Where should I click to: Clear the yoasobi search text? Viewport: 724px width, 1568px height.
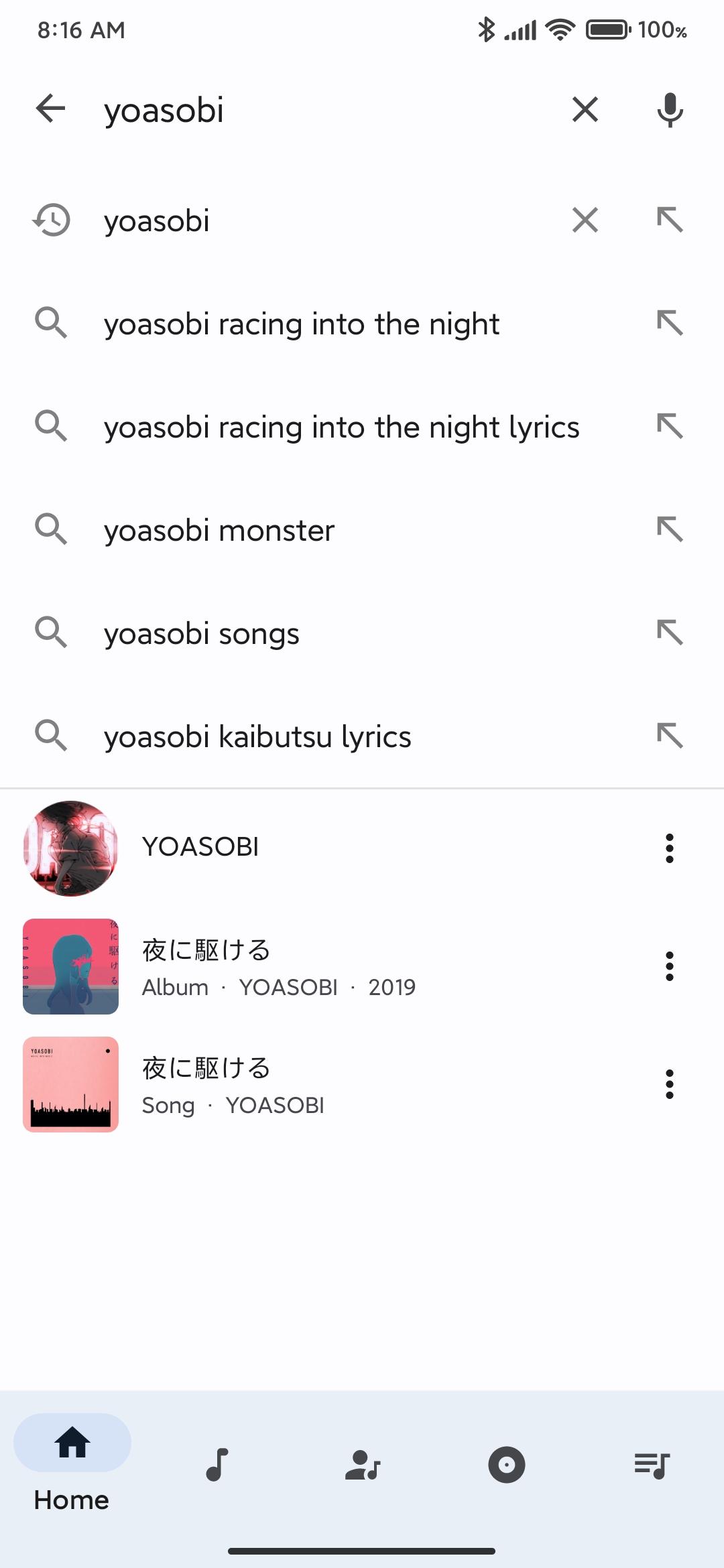(x=585, y=109)
